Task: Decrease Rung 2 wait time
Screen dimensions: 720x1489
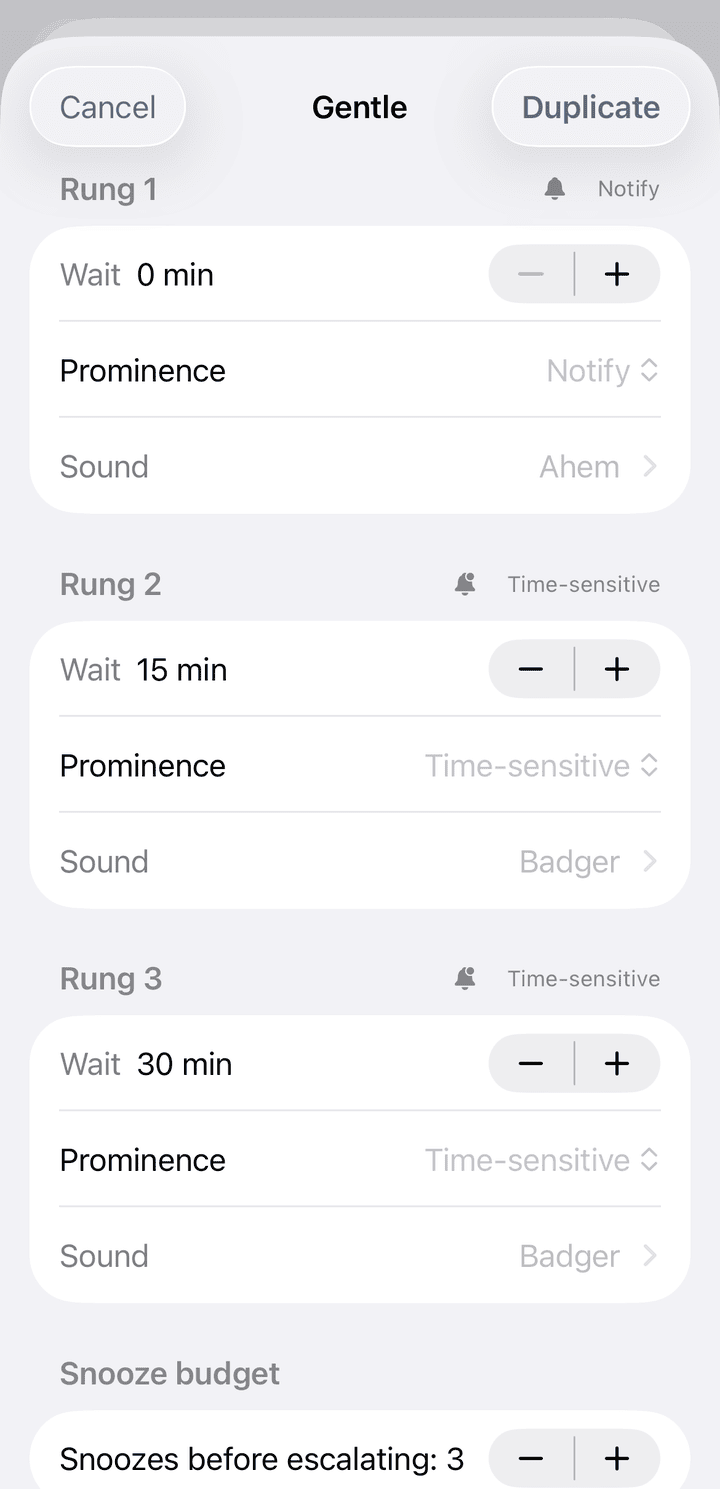Action: coord(531,669)
